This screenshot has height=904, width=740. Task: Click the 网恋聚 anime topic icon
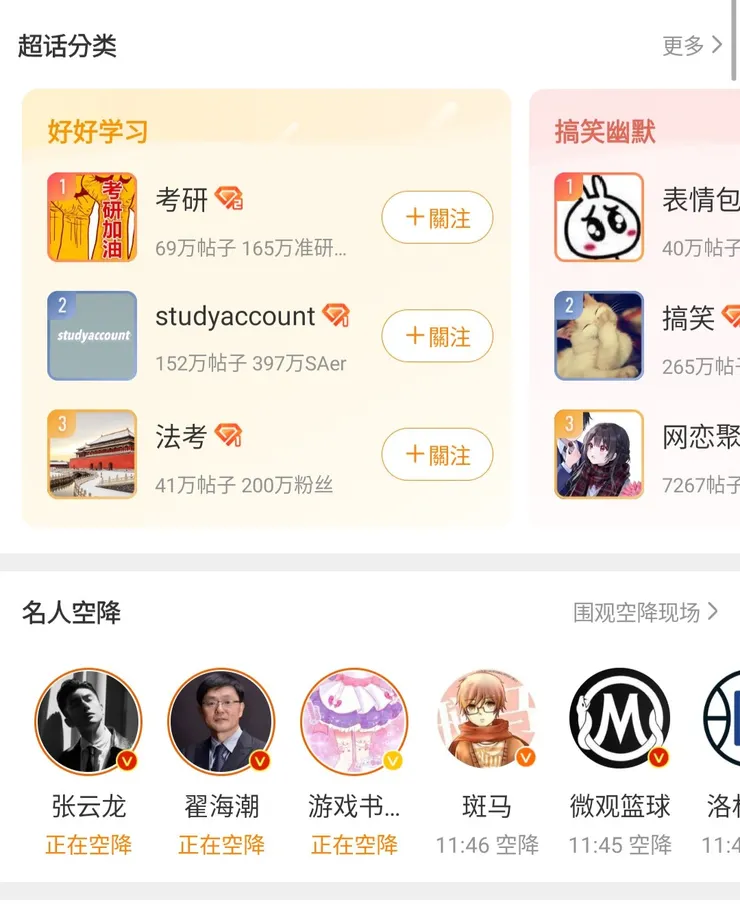click(x=597, y=455)
